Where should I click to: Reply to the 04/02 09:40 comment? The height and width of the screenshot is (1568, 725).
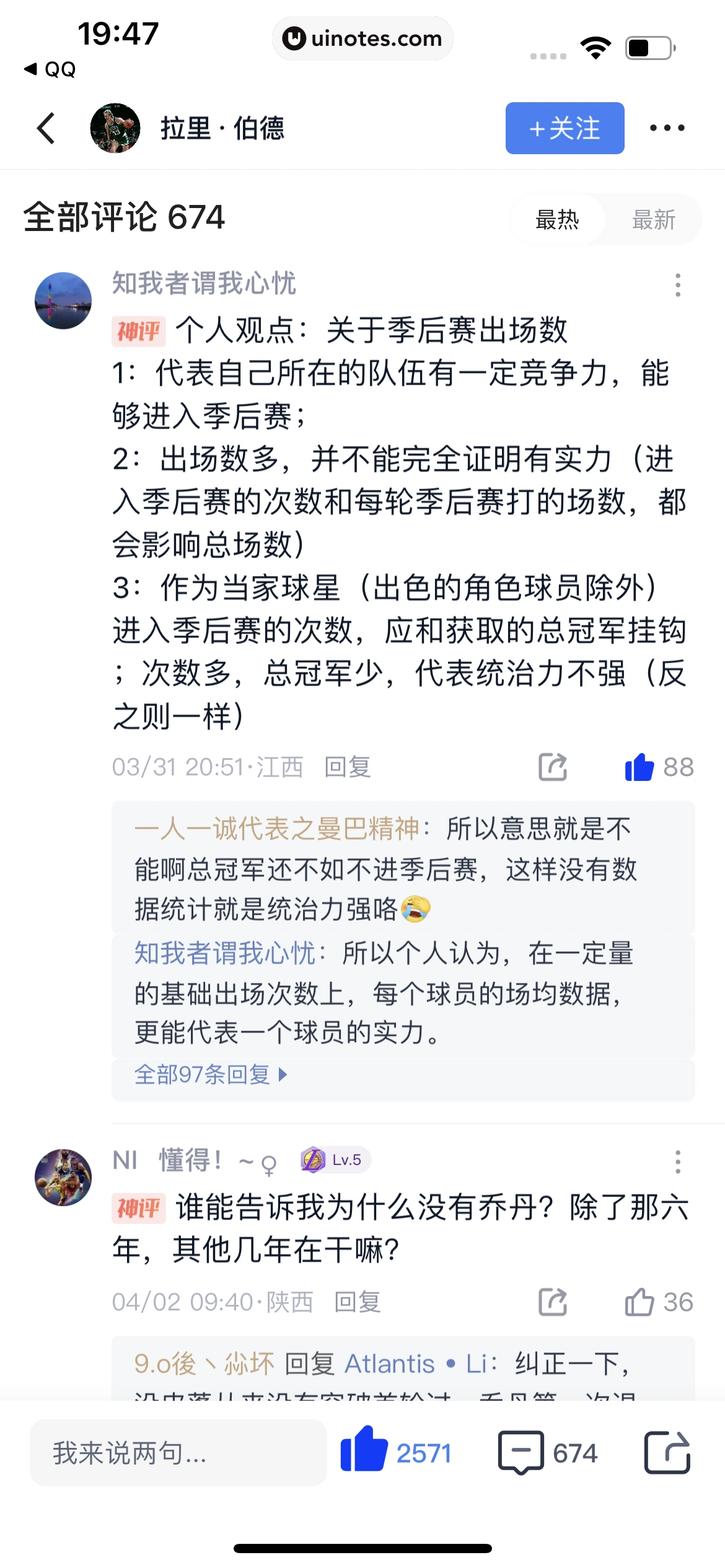358,1302
